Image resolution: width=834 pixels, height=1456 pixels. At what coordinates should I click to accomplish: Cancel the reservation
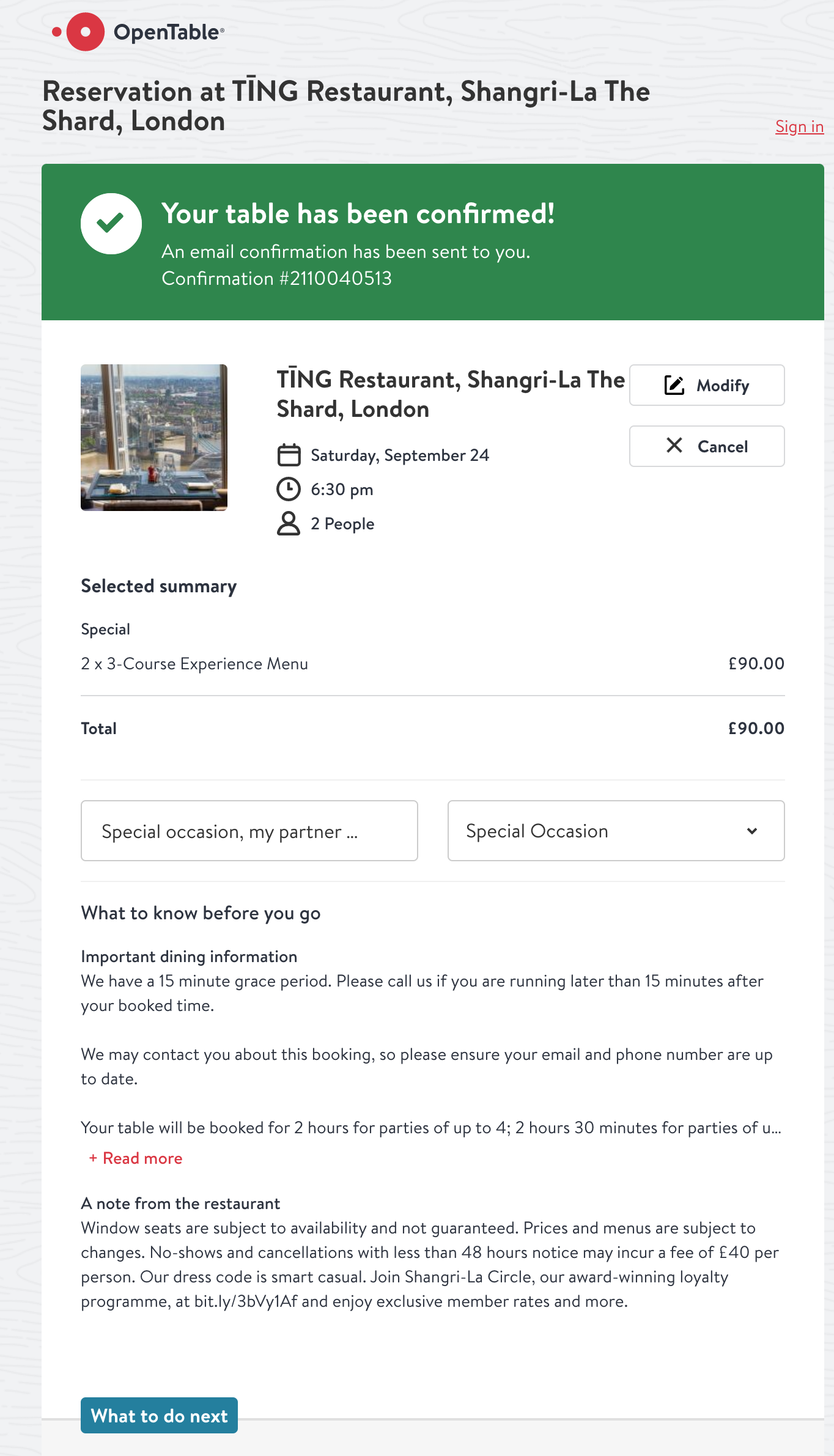tap(707, 446)
